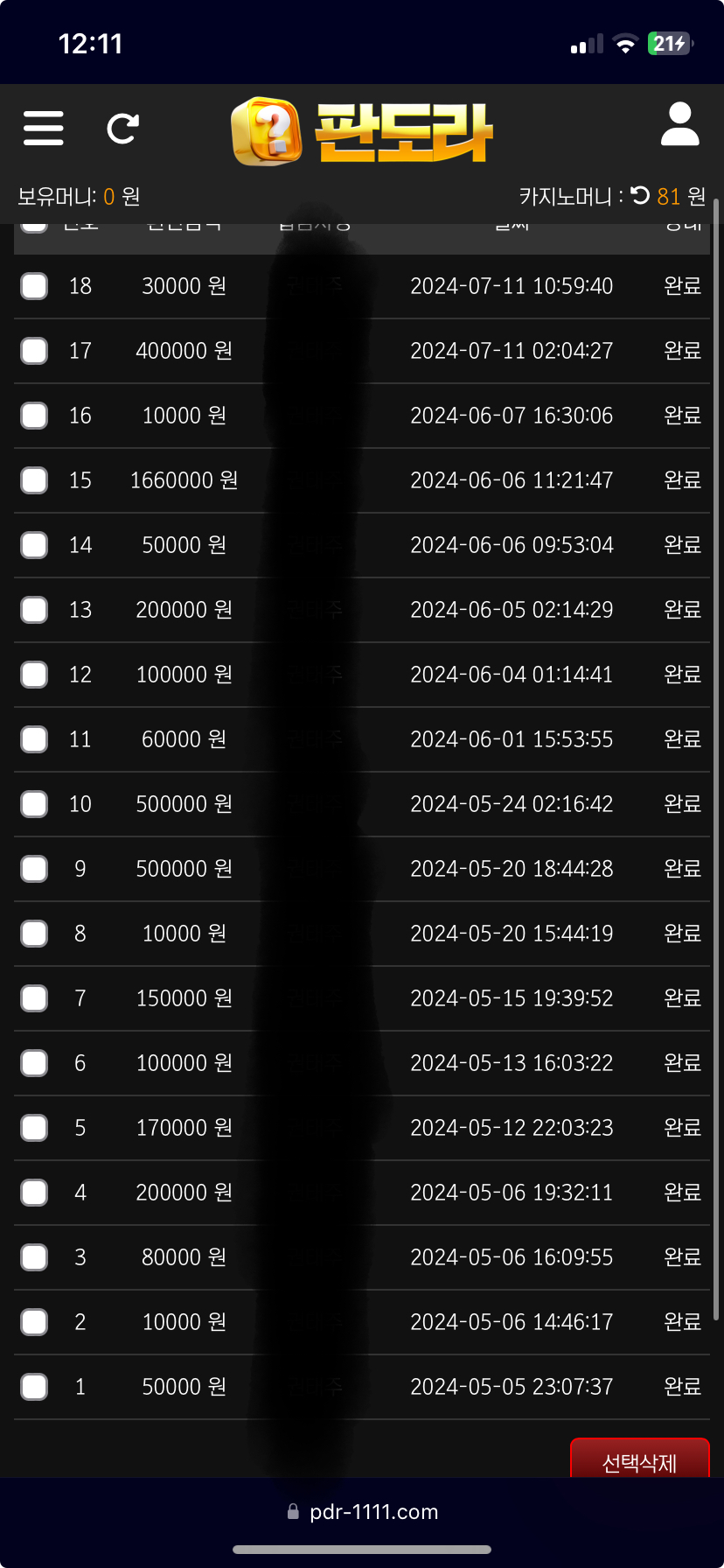The width and height of the screenshot is (724, 1568).
Task: Open the hamburger menu
Action: click(43, 128)
